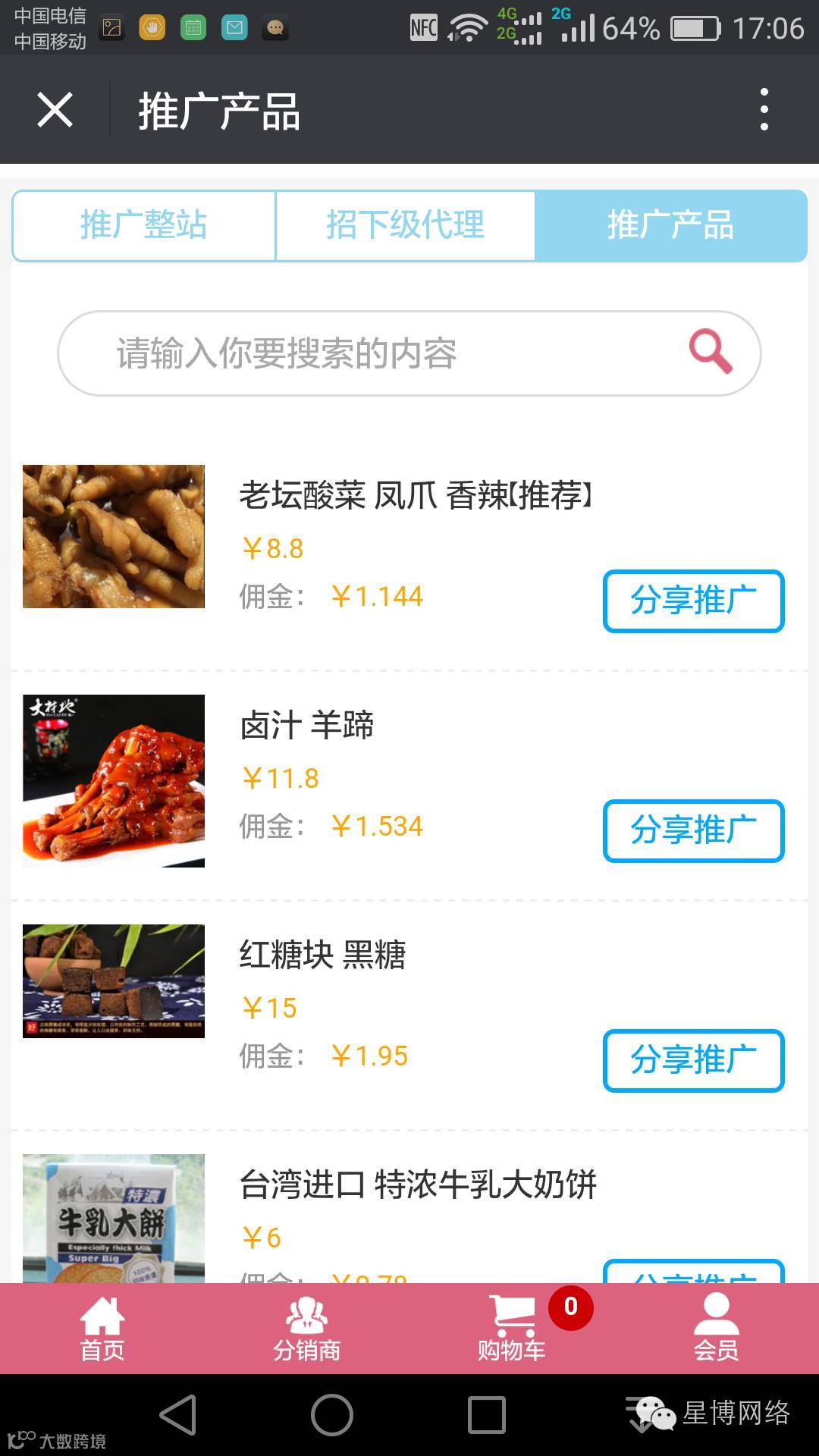
Task: Open the 老坛酸菜 凤爪 product image
Action: coord(114,536)
